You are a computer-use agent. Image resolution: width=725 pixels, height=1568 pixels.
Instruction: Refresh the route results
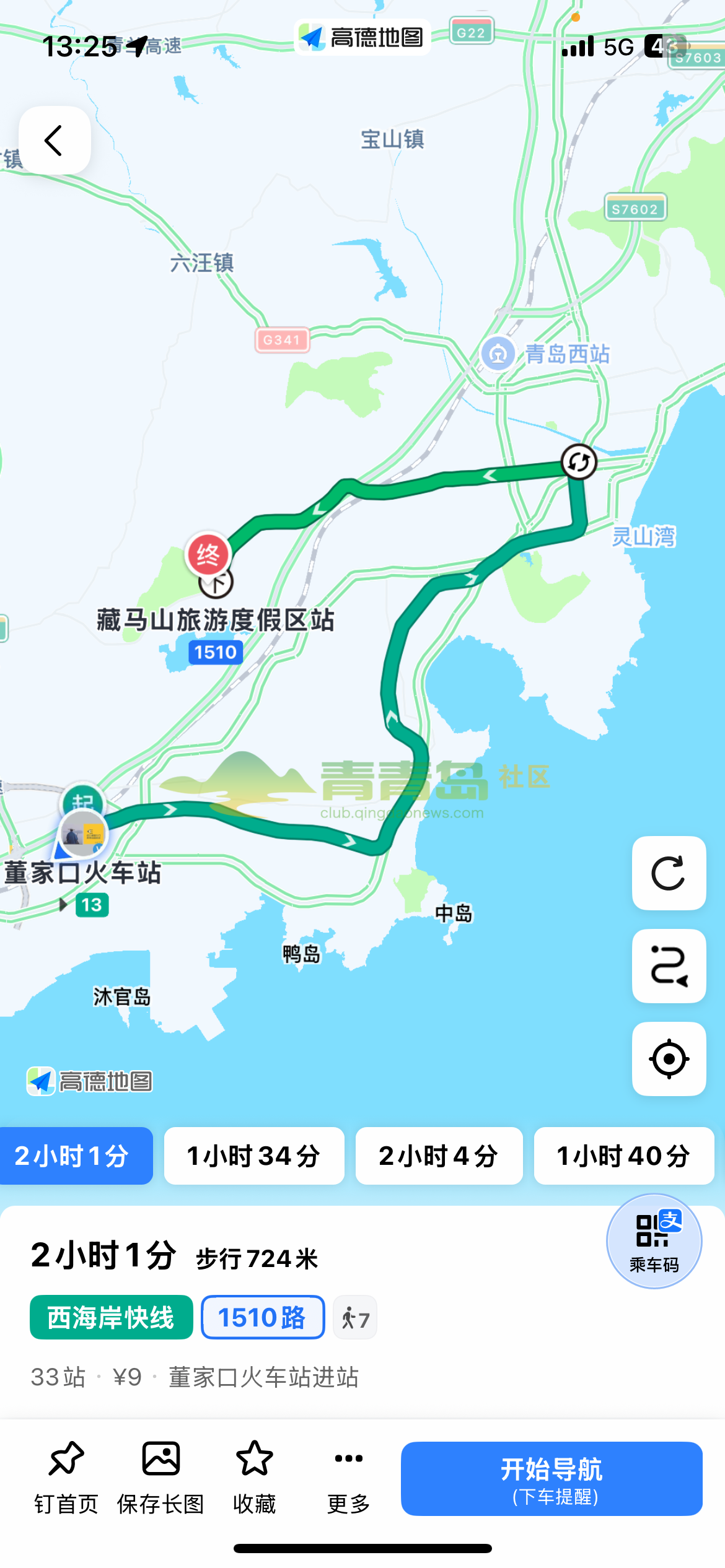[x=669, y=873]
